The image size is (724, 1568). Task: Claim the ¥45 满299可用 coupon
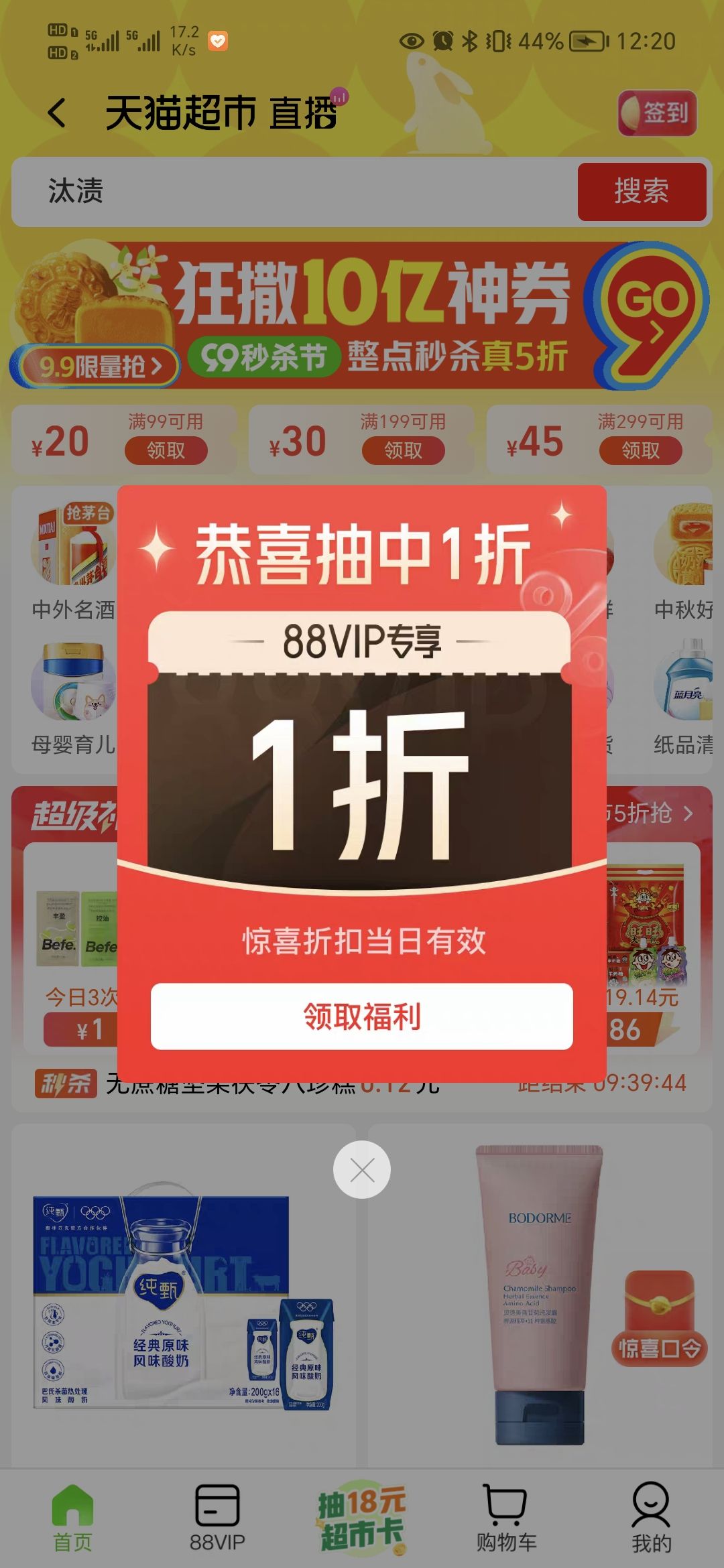640,450
